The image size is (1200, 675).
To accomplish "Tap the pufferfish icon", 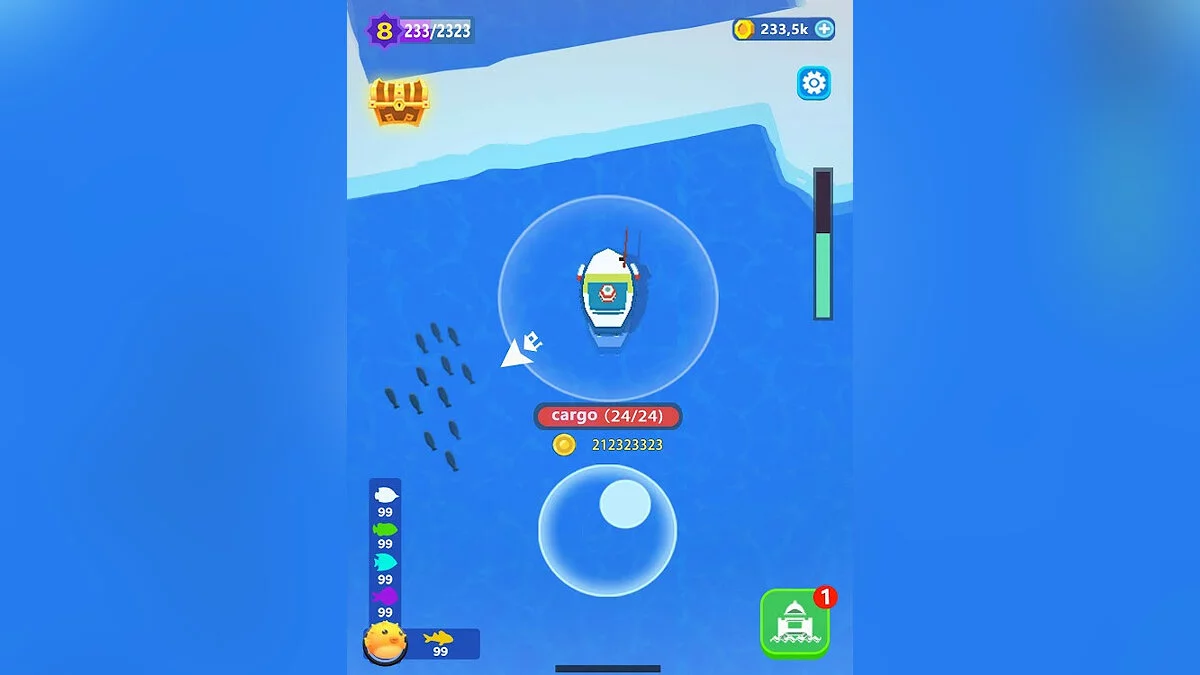I will (384, 642).
